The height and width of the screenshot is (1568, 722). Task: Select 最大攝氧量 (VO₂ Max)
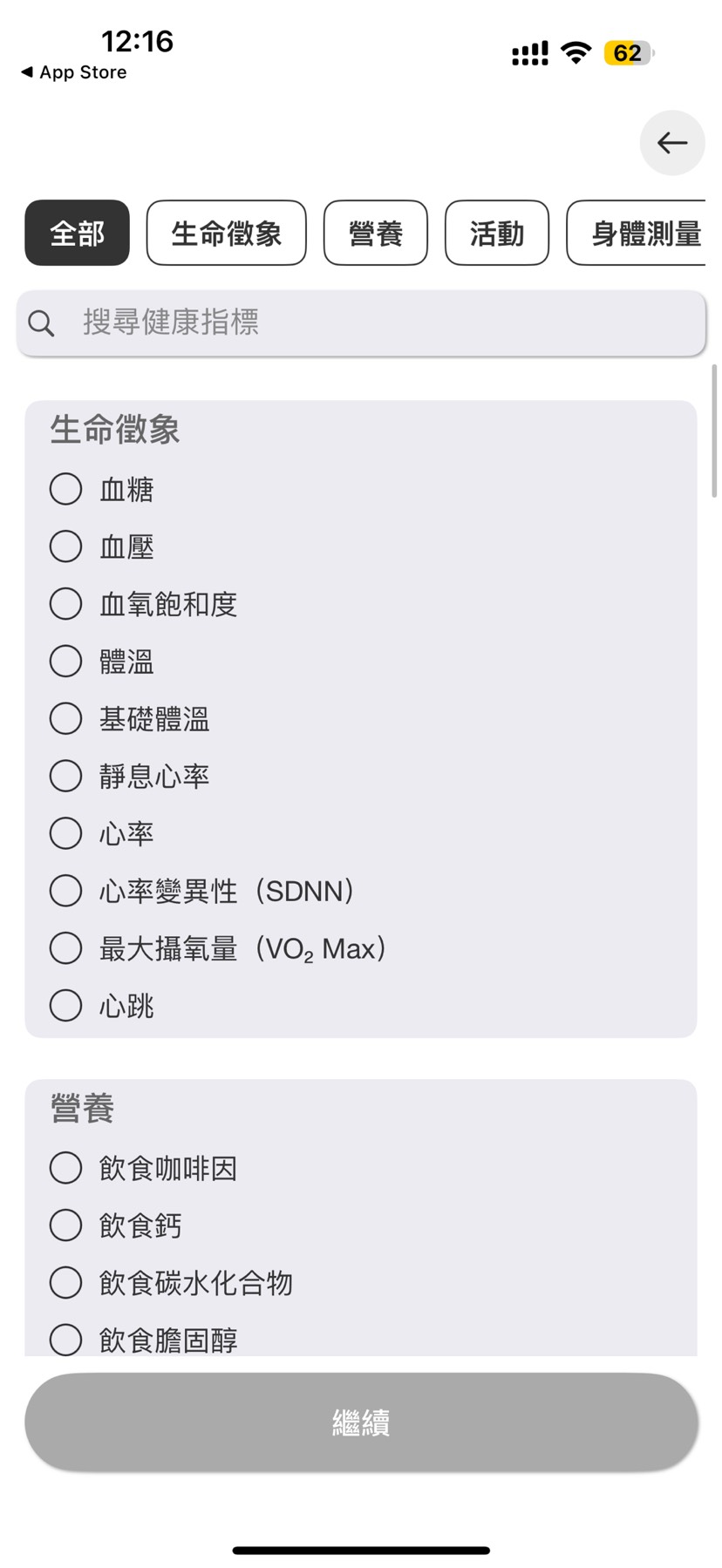click(x=66, y=948)
